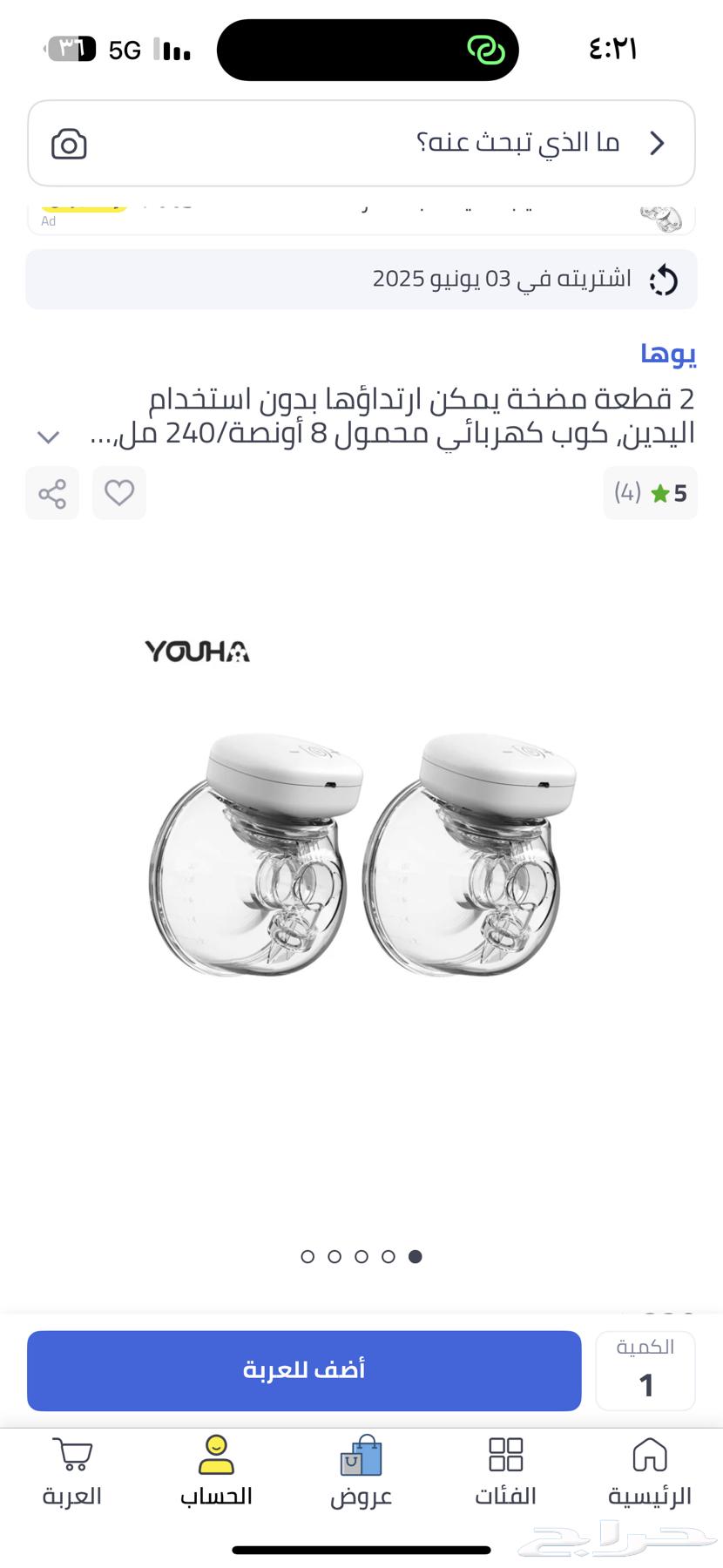Tap the 5-star rating with 4 reviews
Screen dimensions: 723x1568
650,493
